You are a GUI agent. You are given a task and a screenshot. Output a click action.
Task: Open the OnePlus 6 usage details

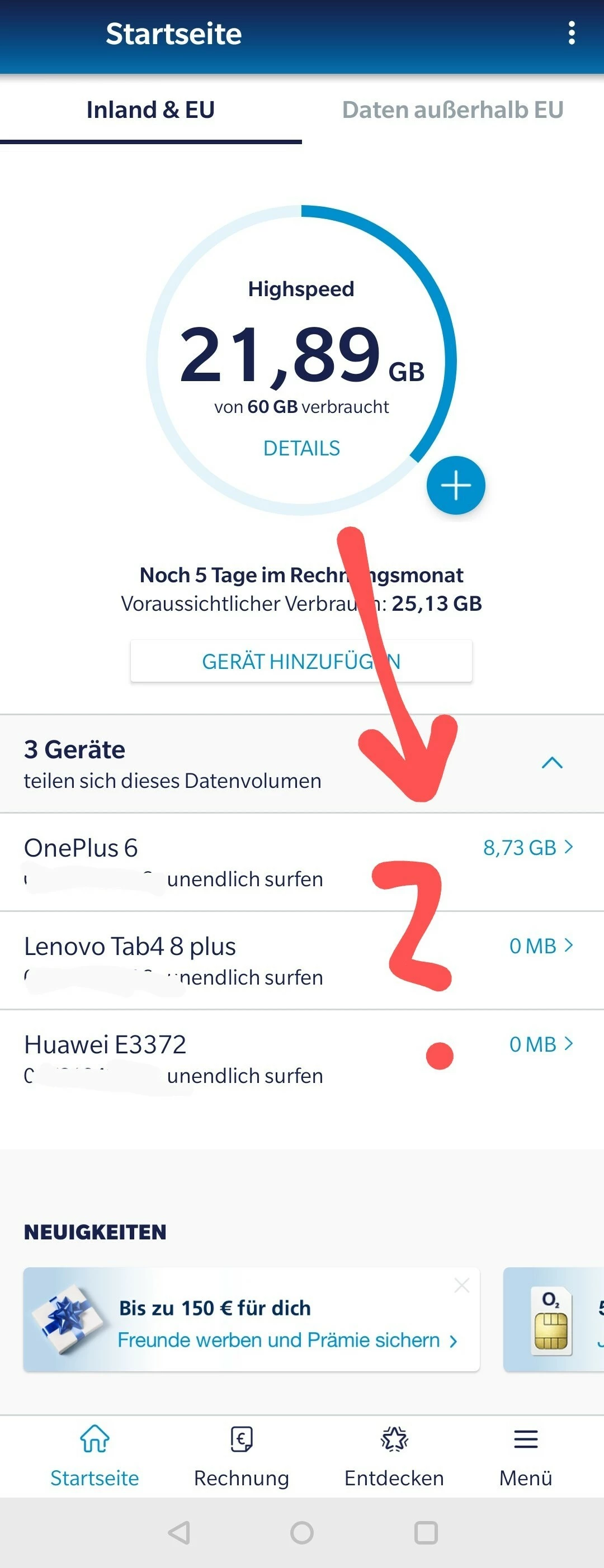coord(528,847)
